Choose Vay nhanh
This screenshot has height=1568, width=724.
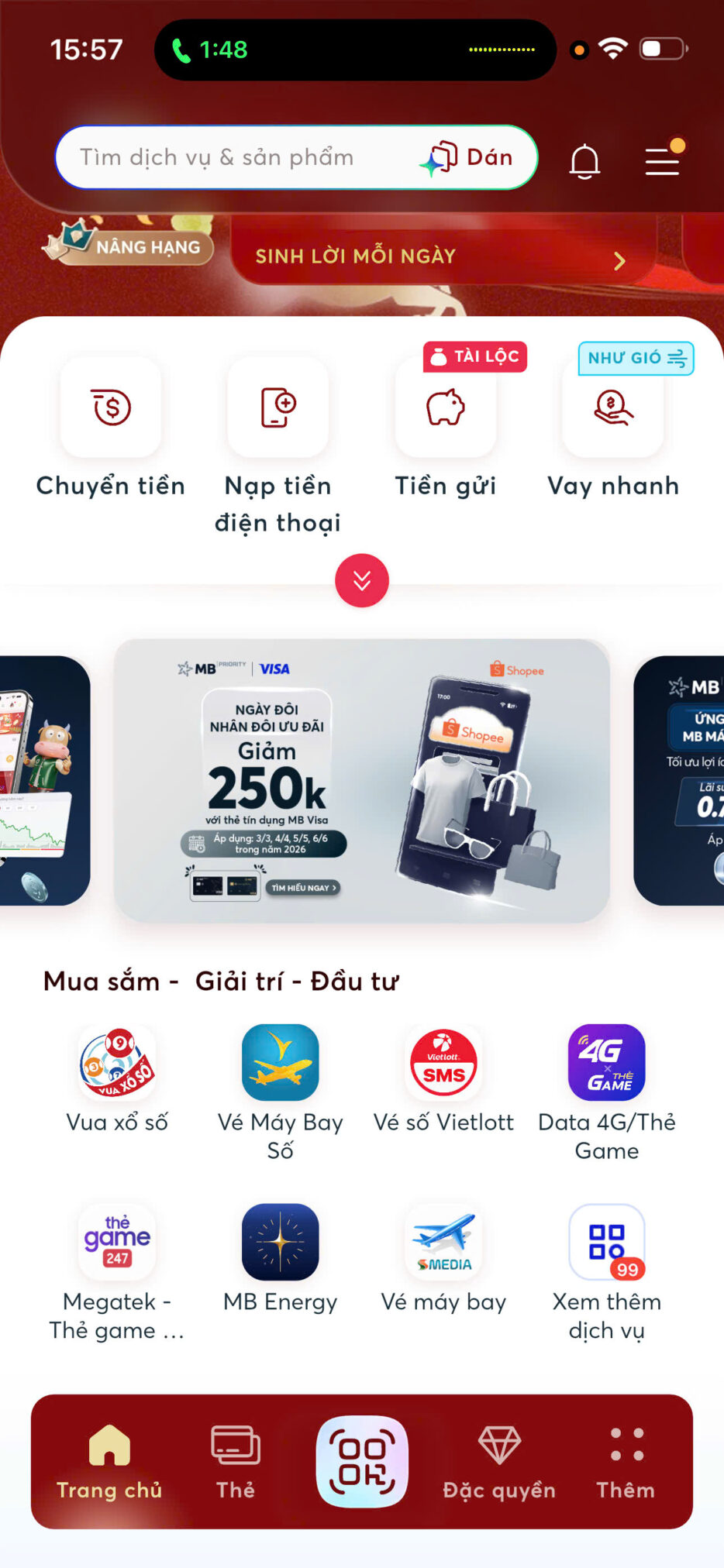point(613,408)
